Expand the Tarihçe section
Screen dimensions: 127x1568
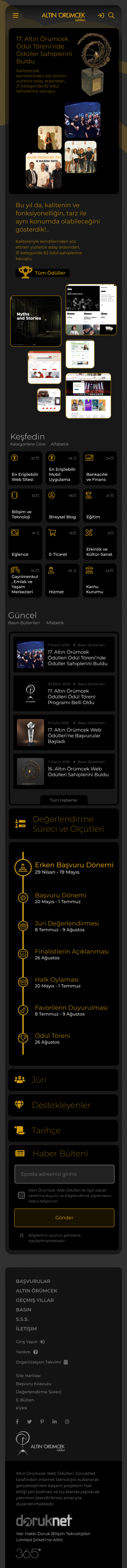[x=63, y=1130]
